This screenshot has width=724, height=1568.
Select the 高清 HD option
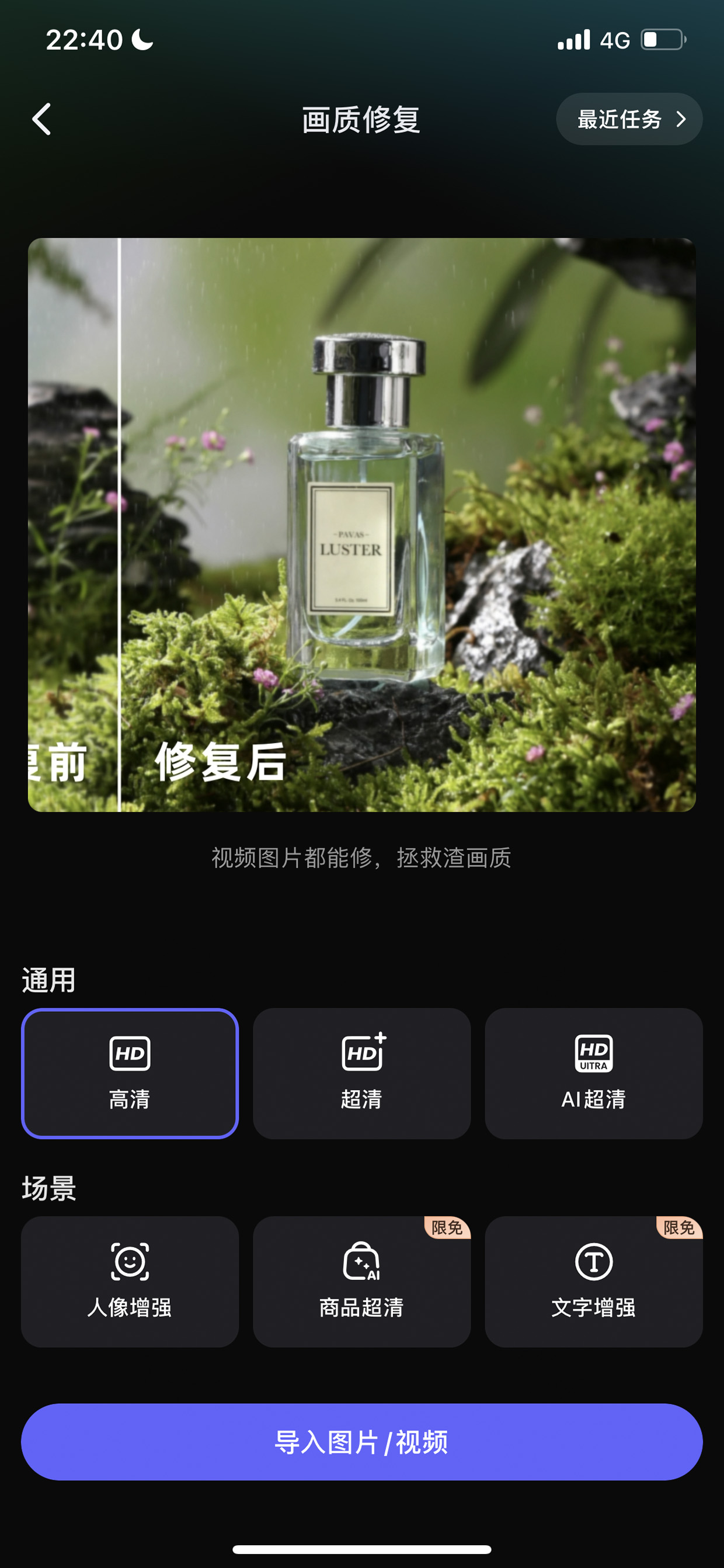coord(130,1073)
